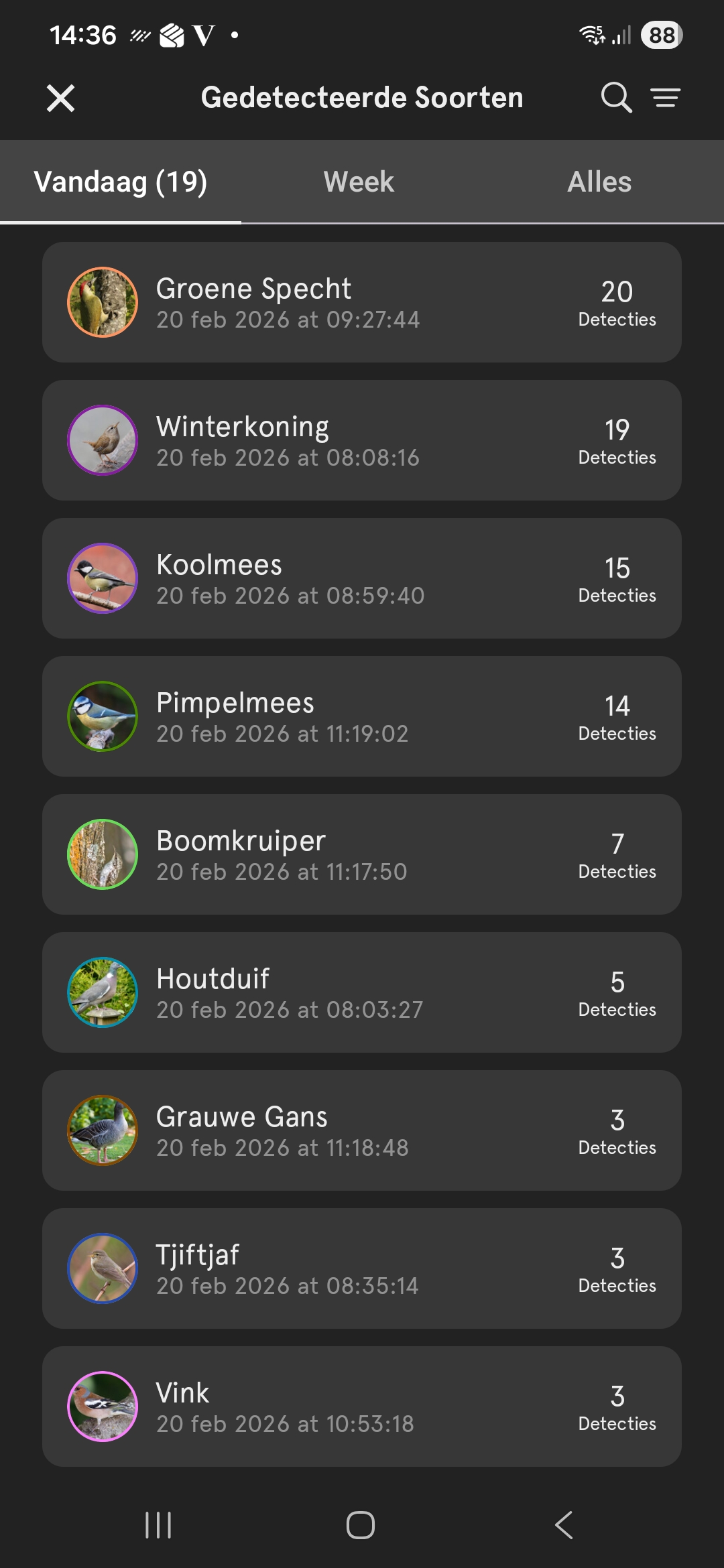Tap the Pimpelmees bird photo
The width and height of the screenshot is (724, 1568).
[103, 716]
